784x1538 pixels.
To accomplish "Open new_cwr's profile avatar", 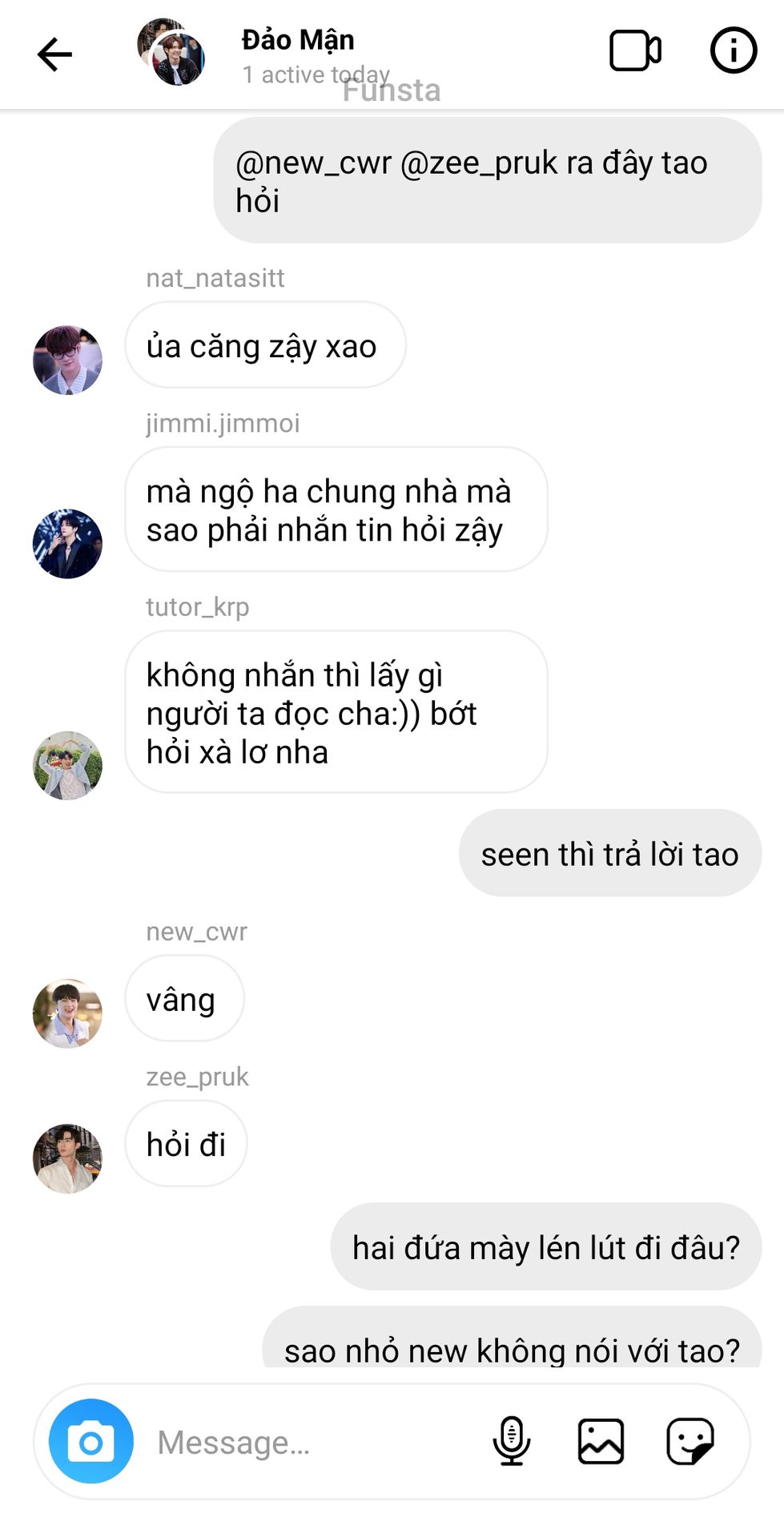I will (x=67, y=1013).
